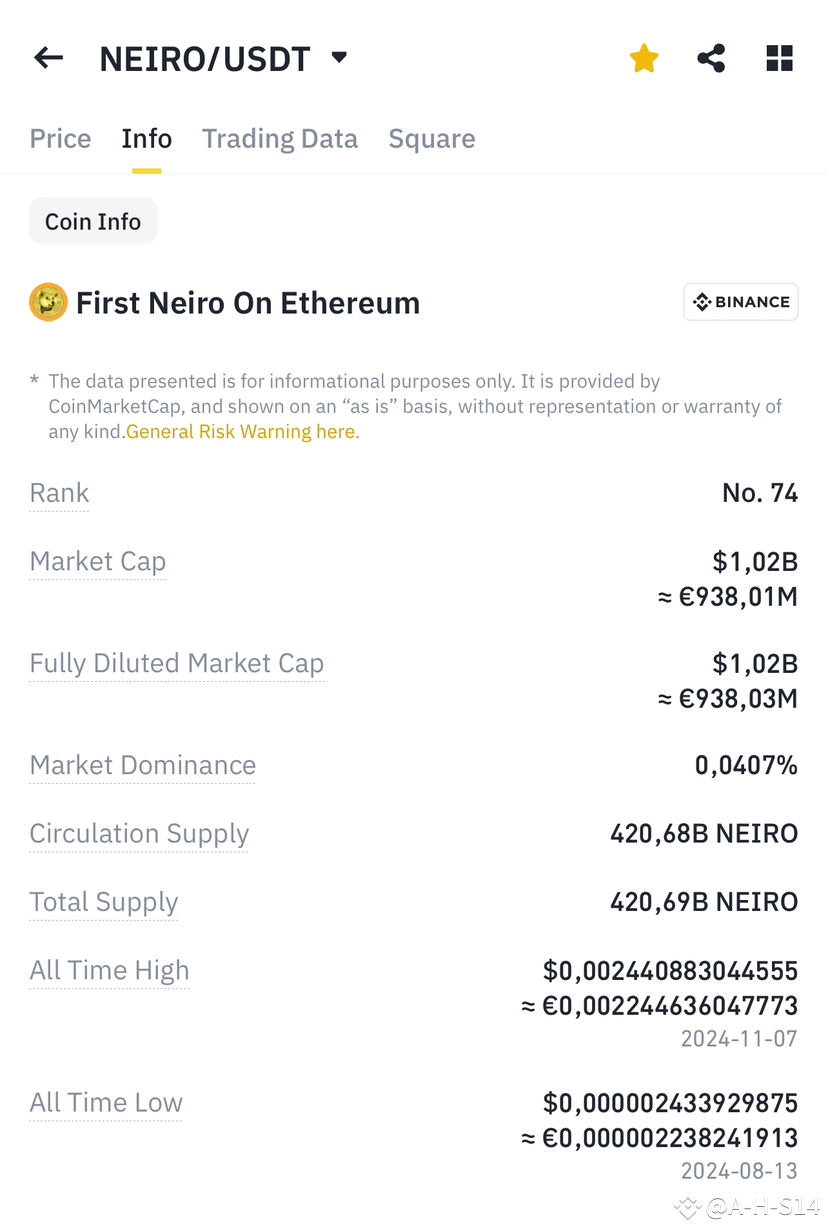
Task: Open the markets grid overview
Action: [778, 57]
